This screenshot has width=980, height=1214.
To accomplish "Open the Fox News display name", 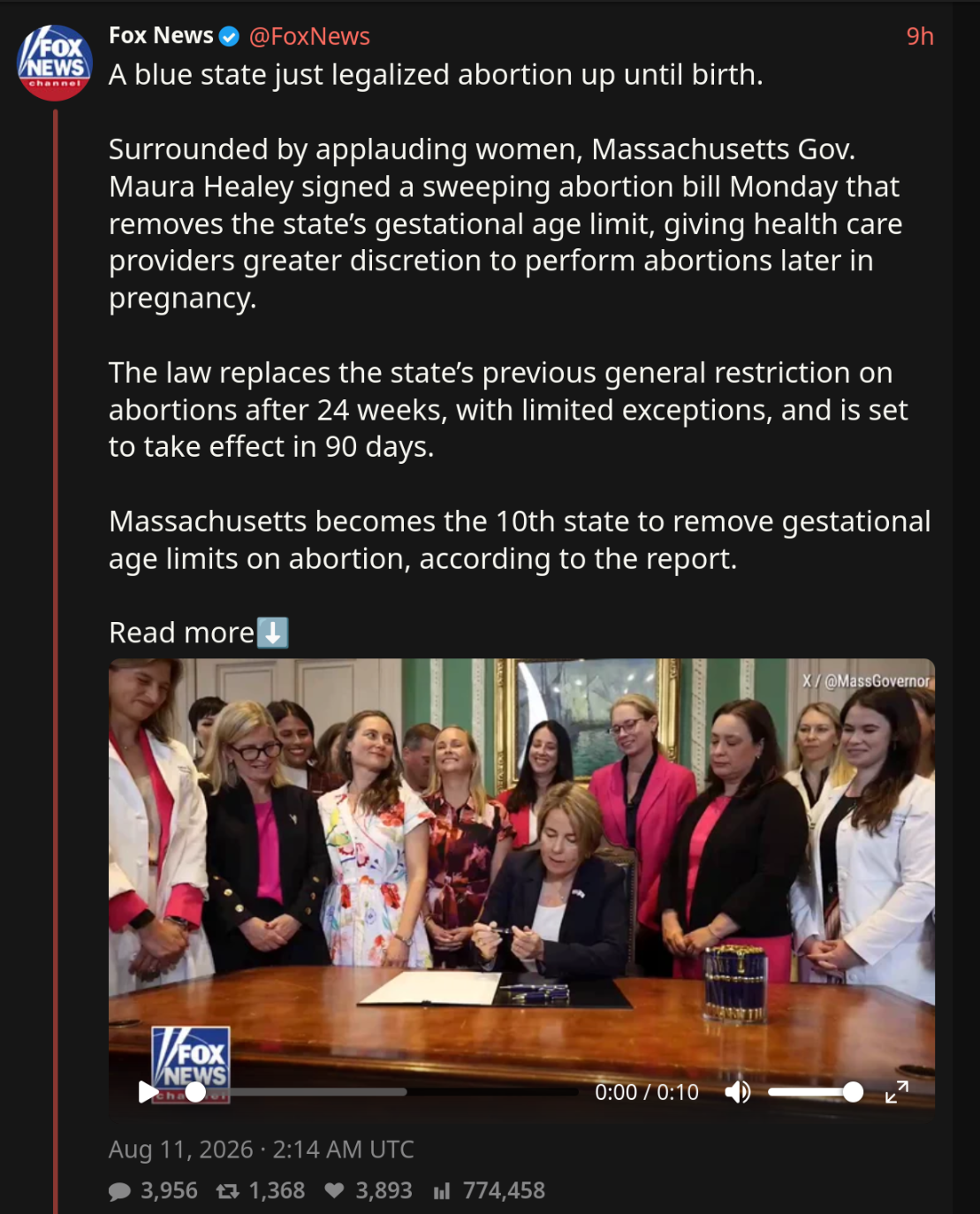I will tap(161, 35).
